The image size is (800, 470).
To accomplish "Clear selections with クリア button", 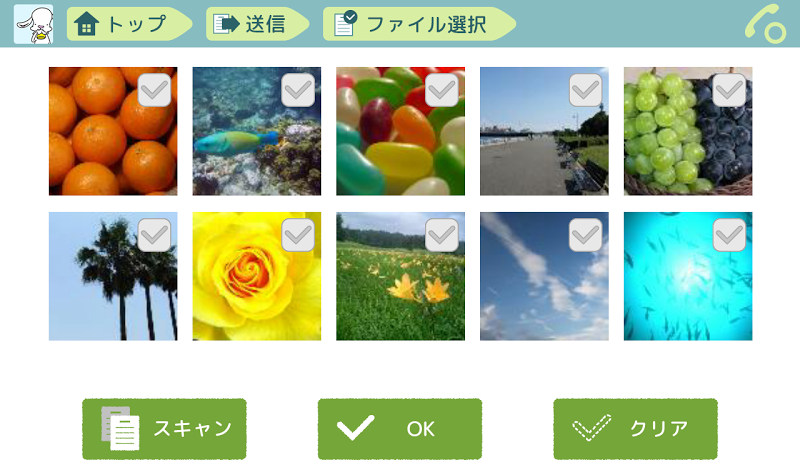I will point(635,429).
